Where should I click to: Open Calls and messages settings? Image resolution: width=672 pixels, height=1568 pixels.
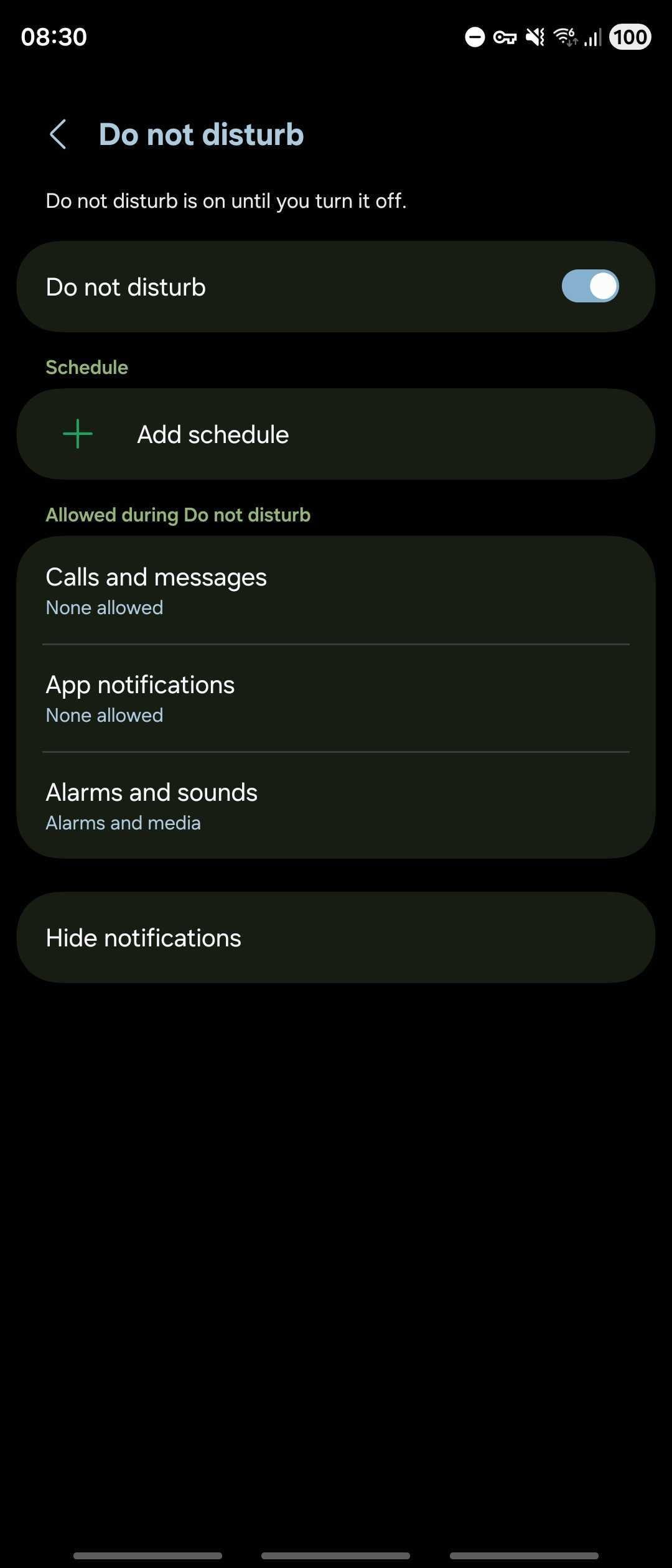tap(336, 590)
